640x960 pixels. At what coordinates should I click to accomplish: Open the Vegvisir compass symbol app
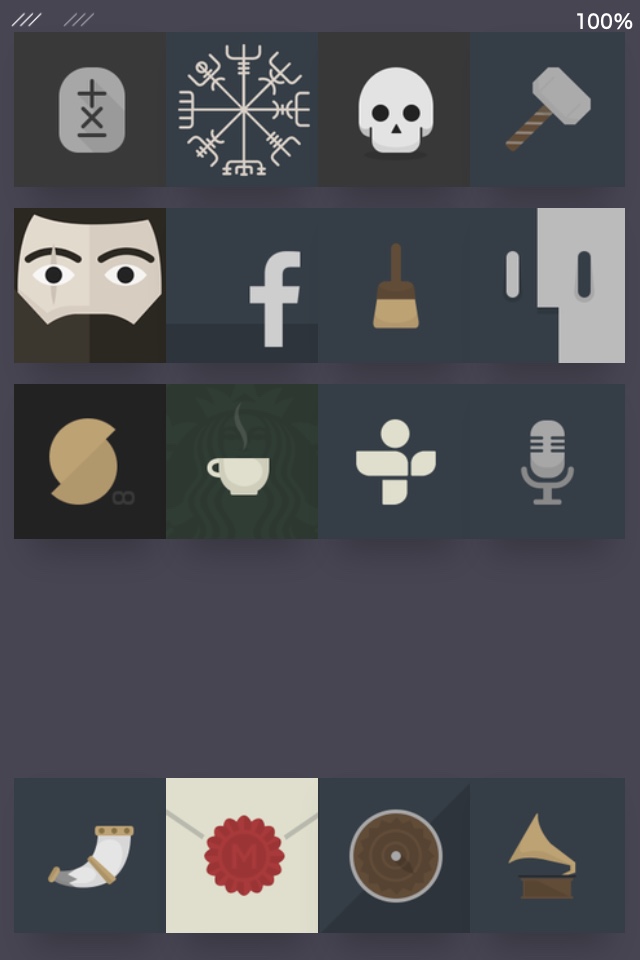tap(243, 110)
